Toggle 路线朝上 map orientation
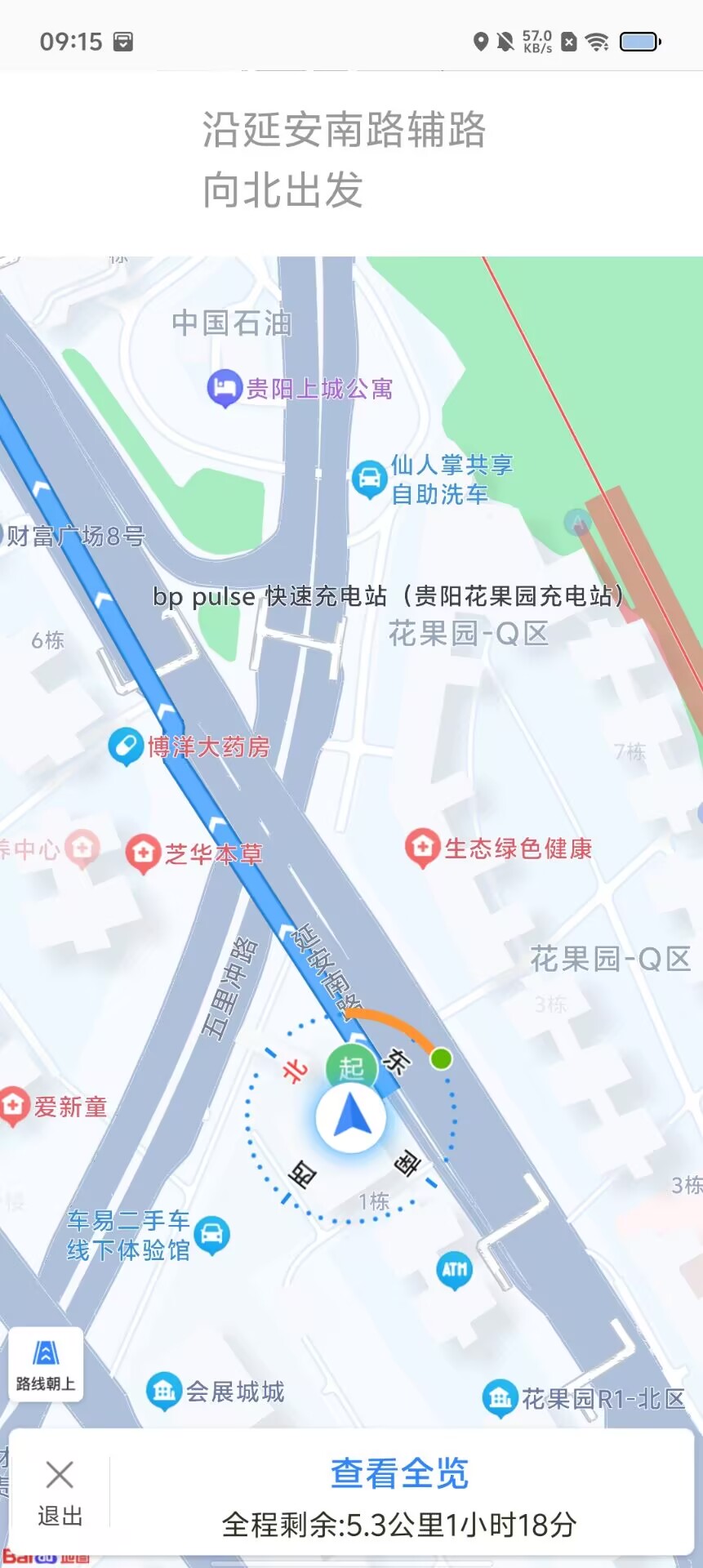 [x=46, y=1365]
